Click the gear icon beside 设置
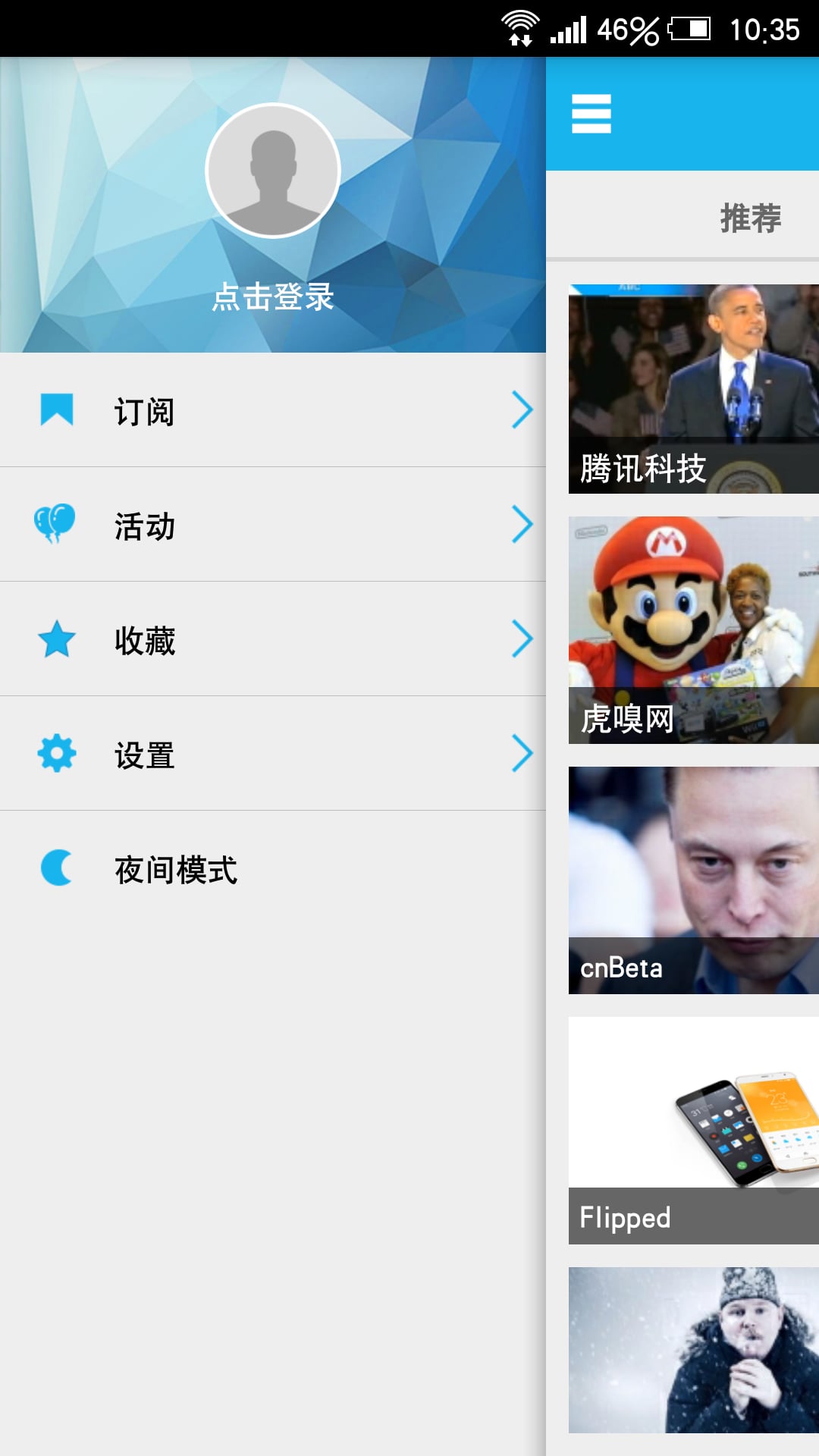819x1456 pixels. pyautogui.click(x=55, y=754)
